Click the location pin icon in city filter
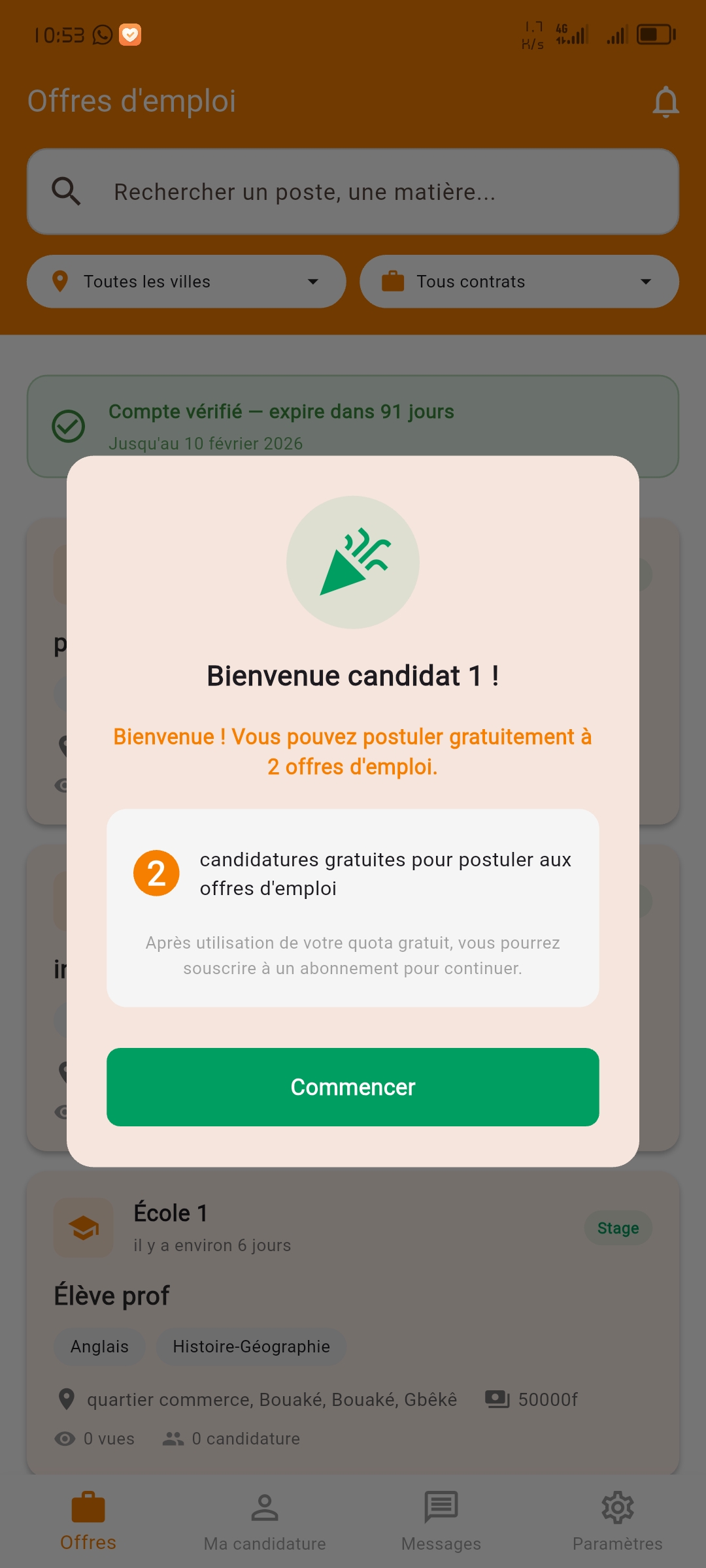 tap(59, 281)
